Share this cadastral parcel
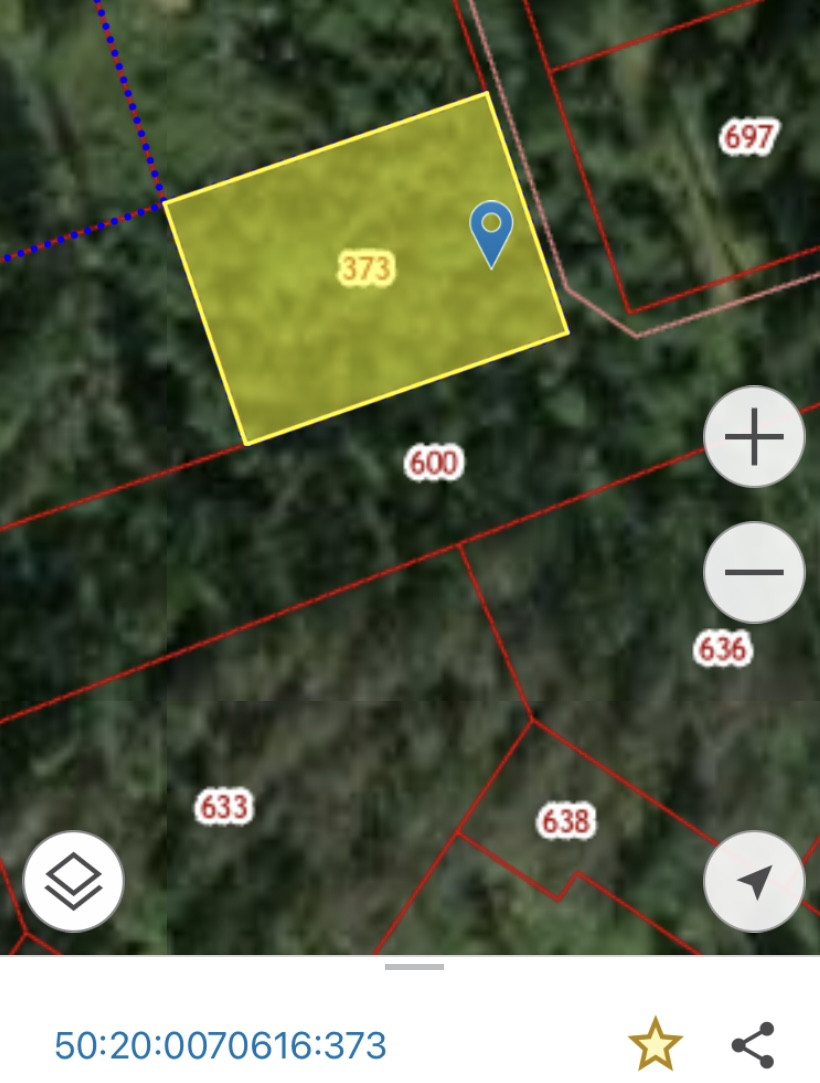Image resolution: width=820 pixels, height=1083 pixels. (753, 1045)
